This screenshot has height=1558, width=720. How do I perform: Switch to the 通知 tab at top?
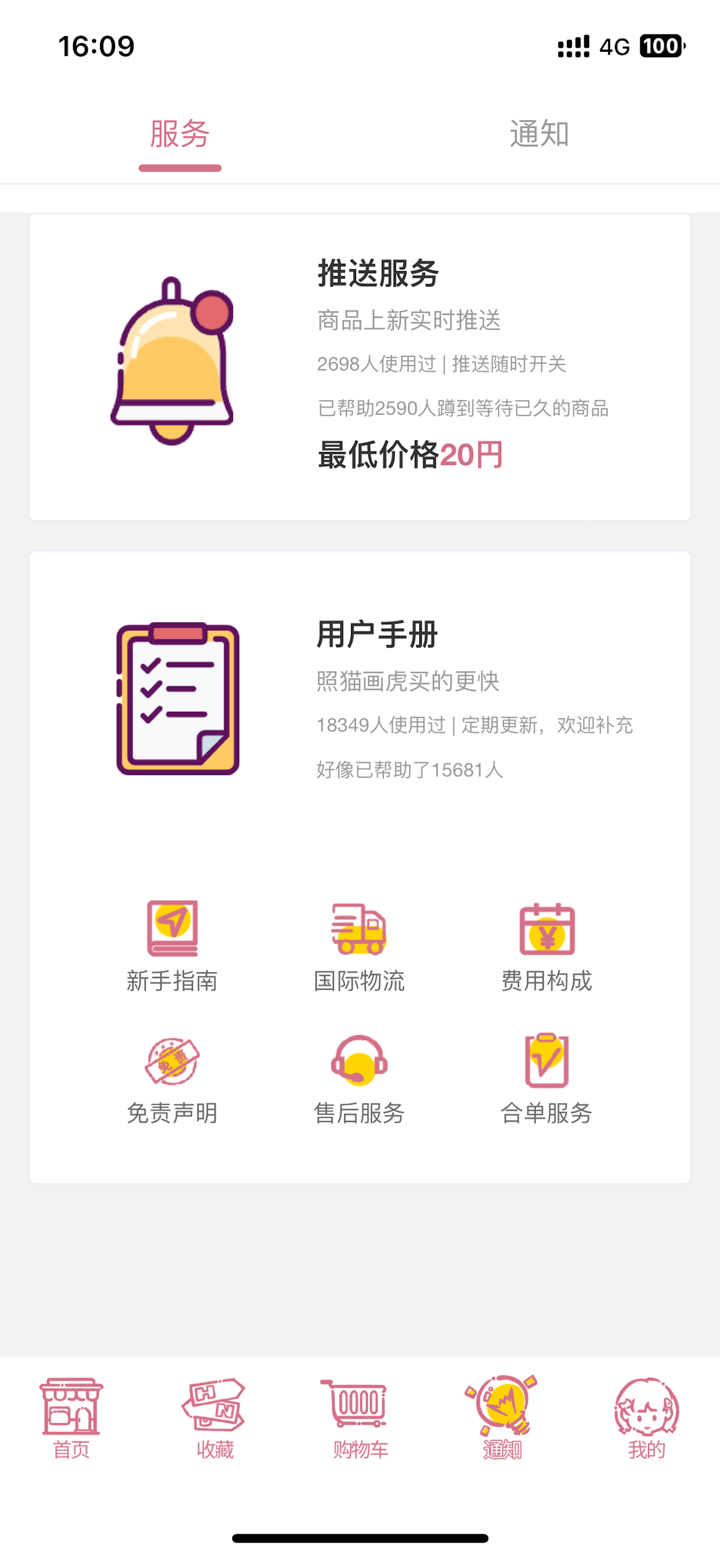(x=539, y=134)
